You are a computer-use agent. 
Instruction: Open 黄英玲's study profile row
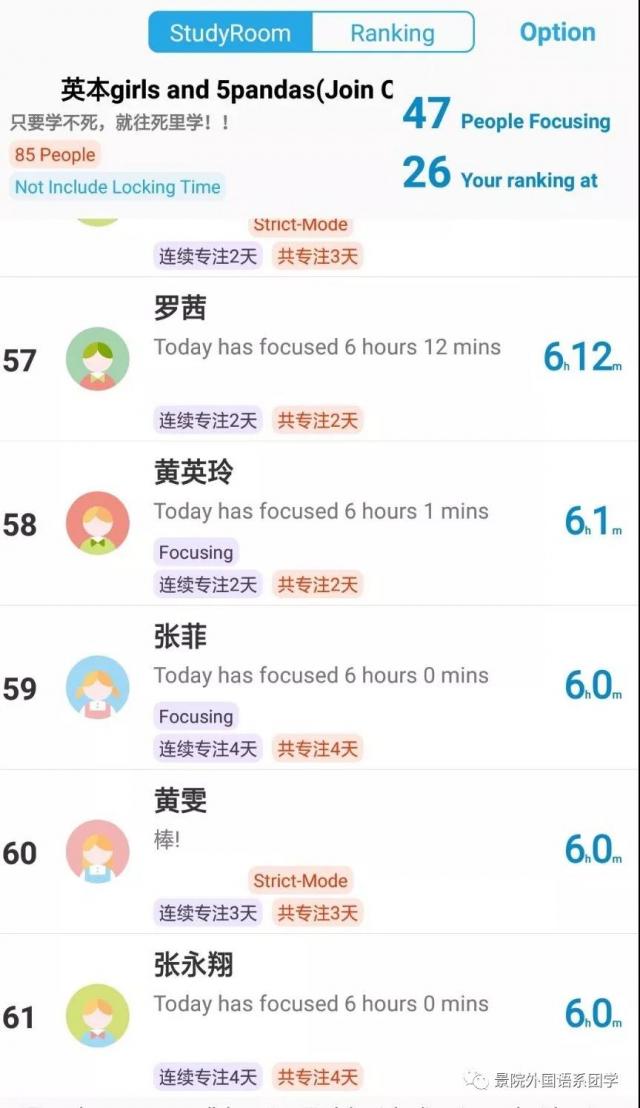point(320,522)
